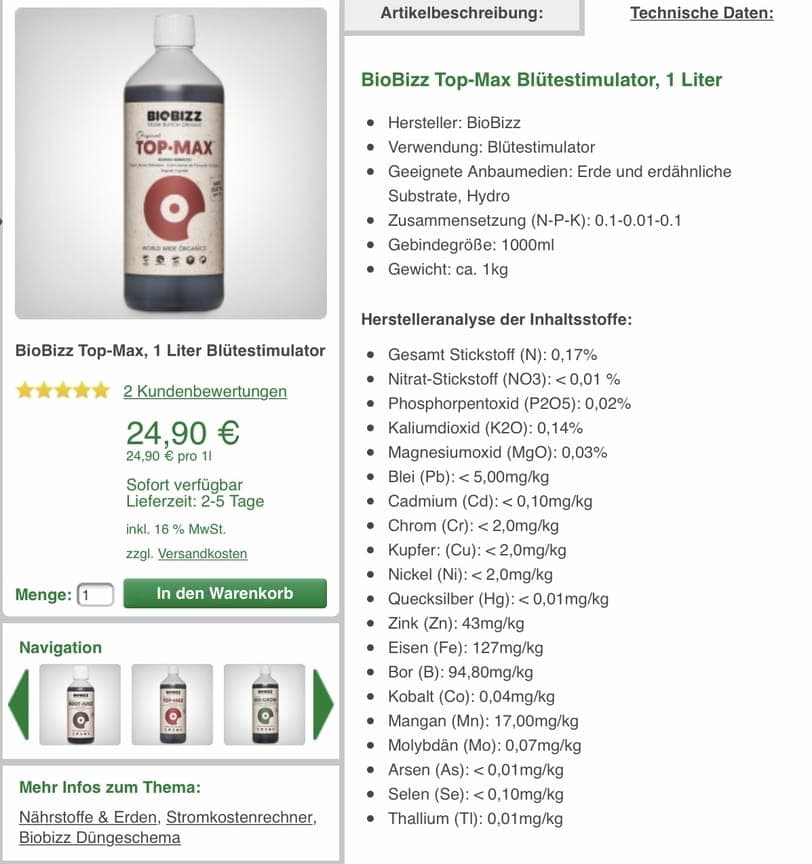Open the Nährstoffe & Erden link
The image size is (812, 864).
point(87,818)
